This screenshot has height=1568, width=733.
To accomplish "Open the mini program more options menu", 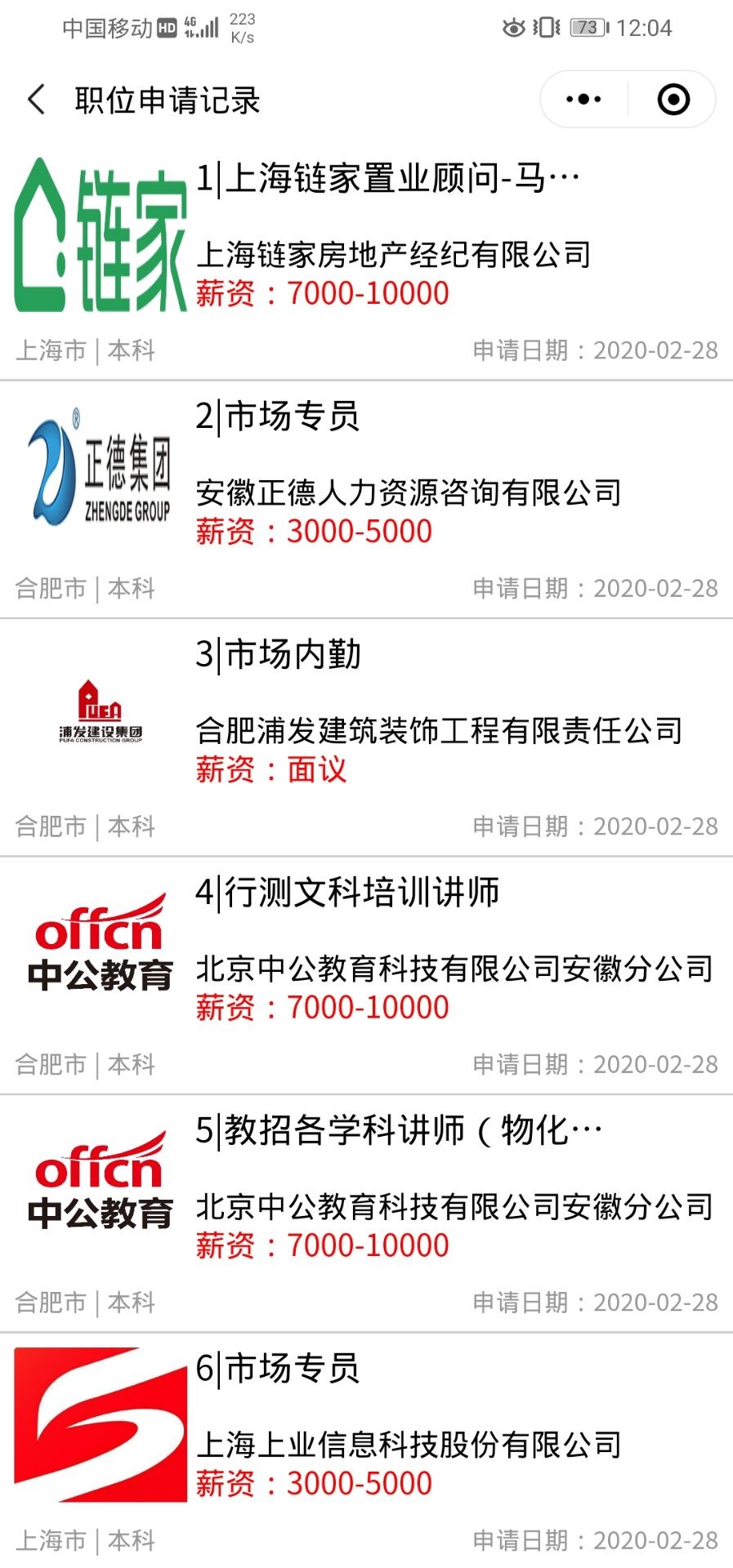I will [583, 100].
